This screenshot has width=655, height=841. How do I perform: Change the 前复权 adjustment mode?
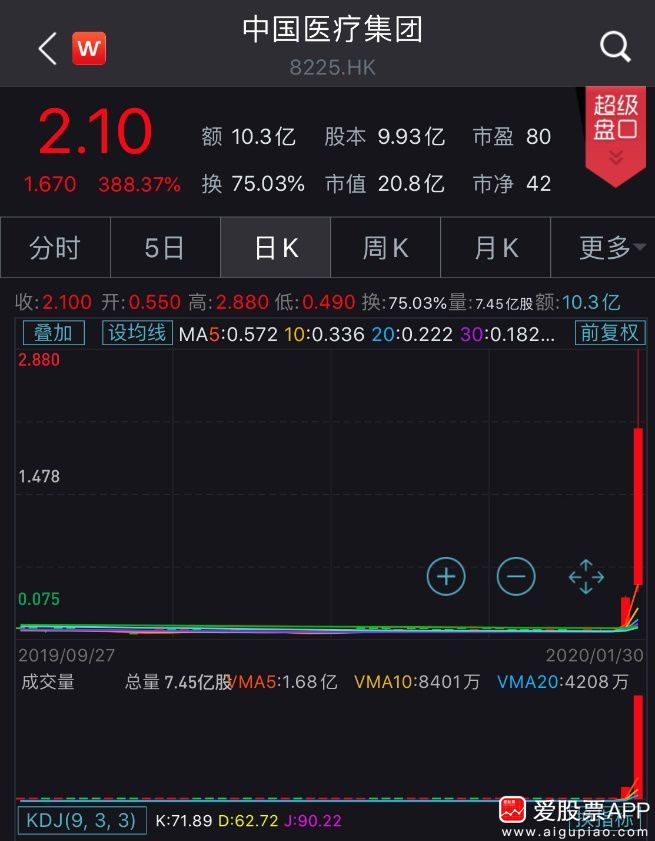(609, 333)
